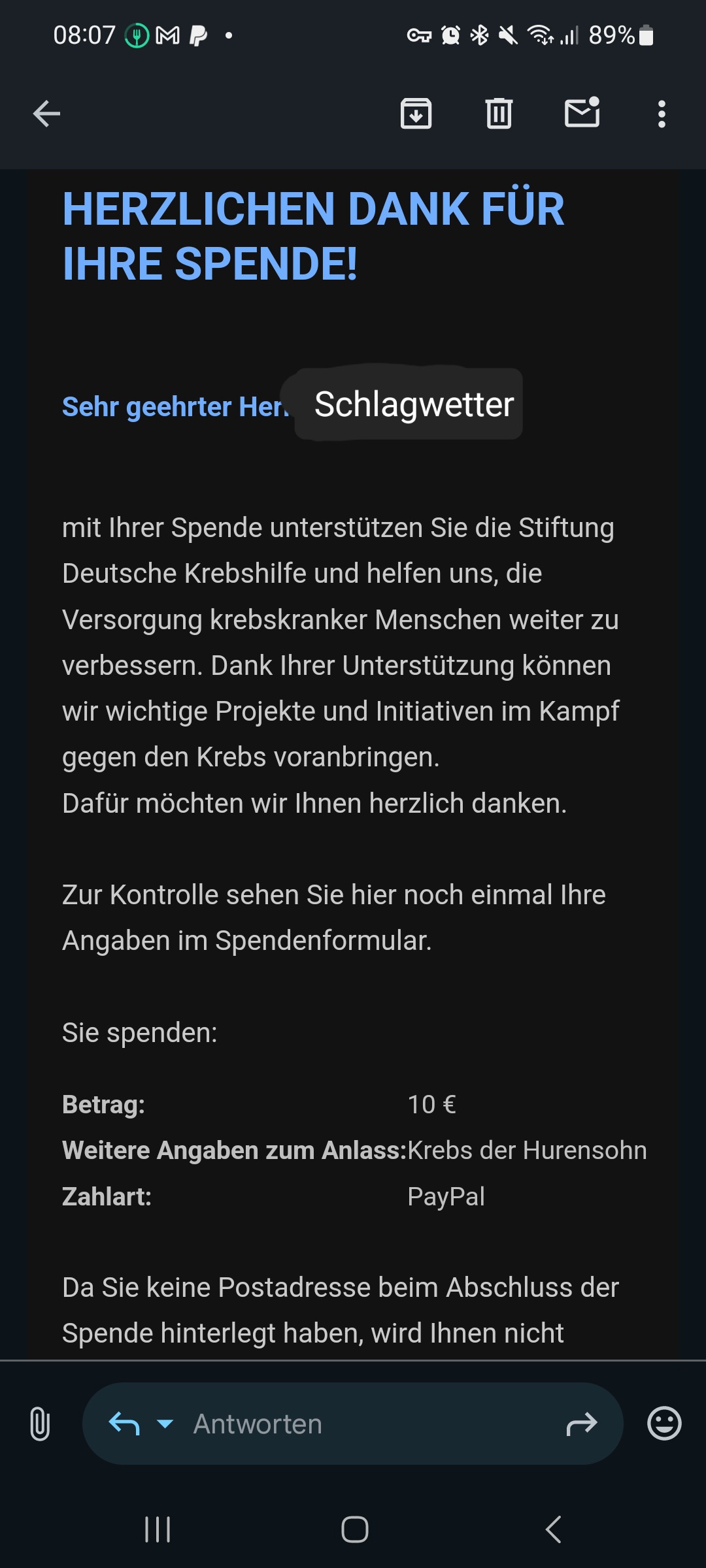Viewport: 706px width, 1568px height.
Task: Add an emoji reaction
Action: 664,1423
